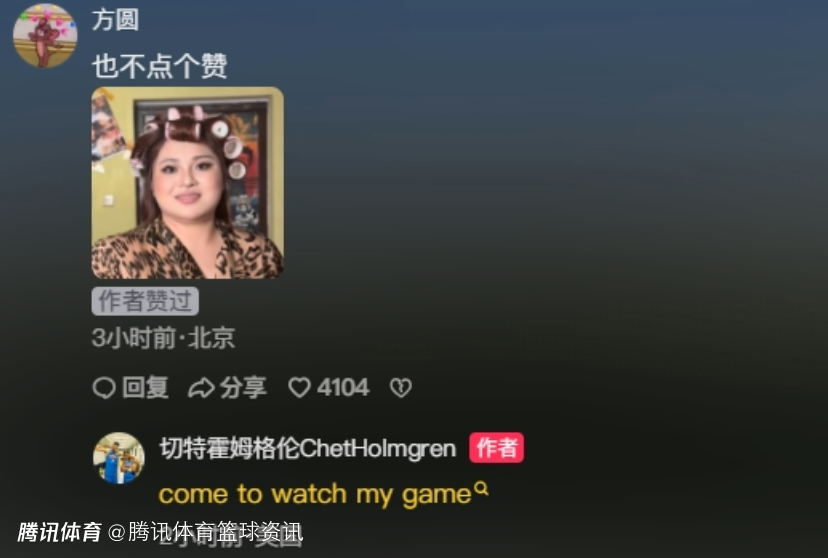Screen dimensions: 828x558
Task: Open the image in 方圆's comment
Action: [187, 183]
